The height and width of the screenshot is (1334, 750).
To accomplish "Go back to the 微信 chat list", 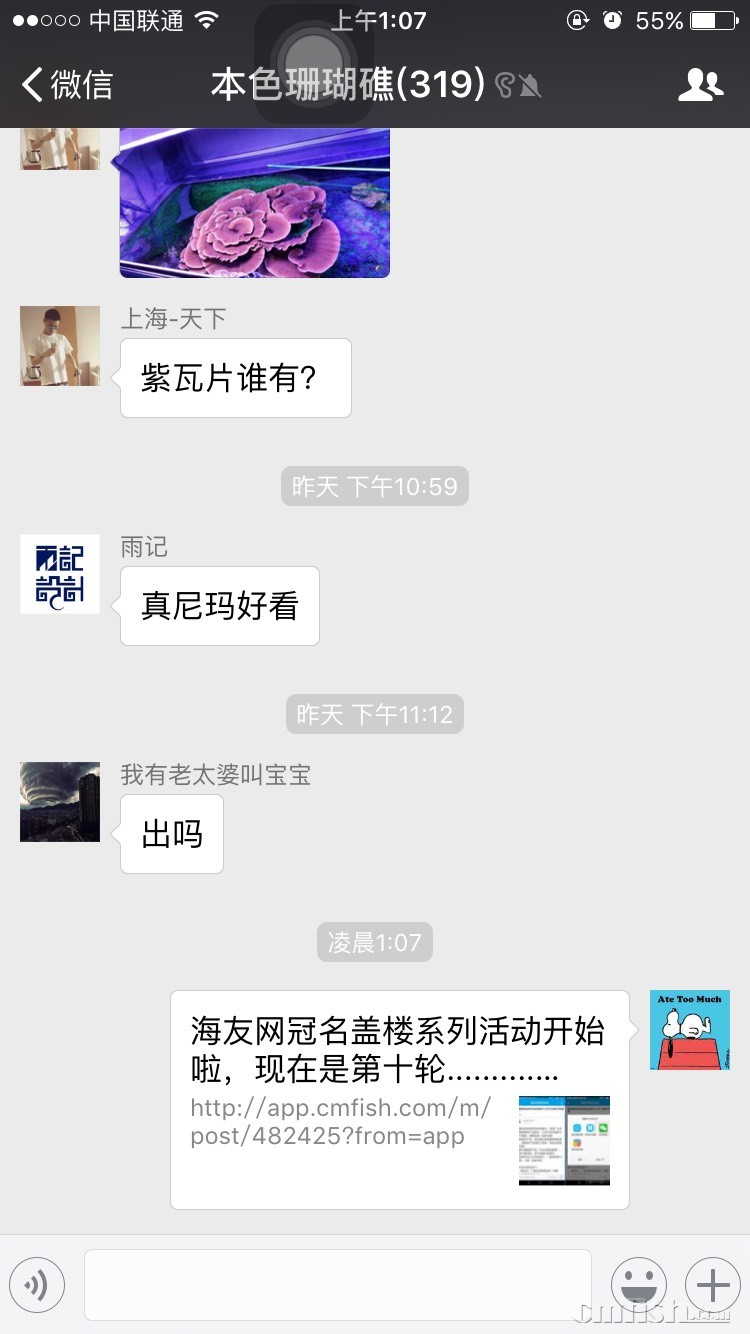I will [66, 84].
